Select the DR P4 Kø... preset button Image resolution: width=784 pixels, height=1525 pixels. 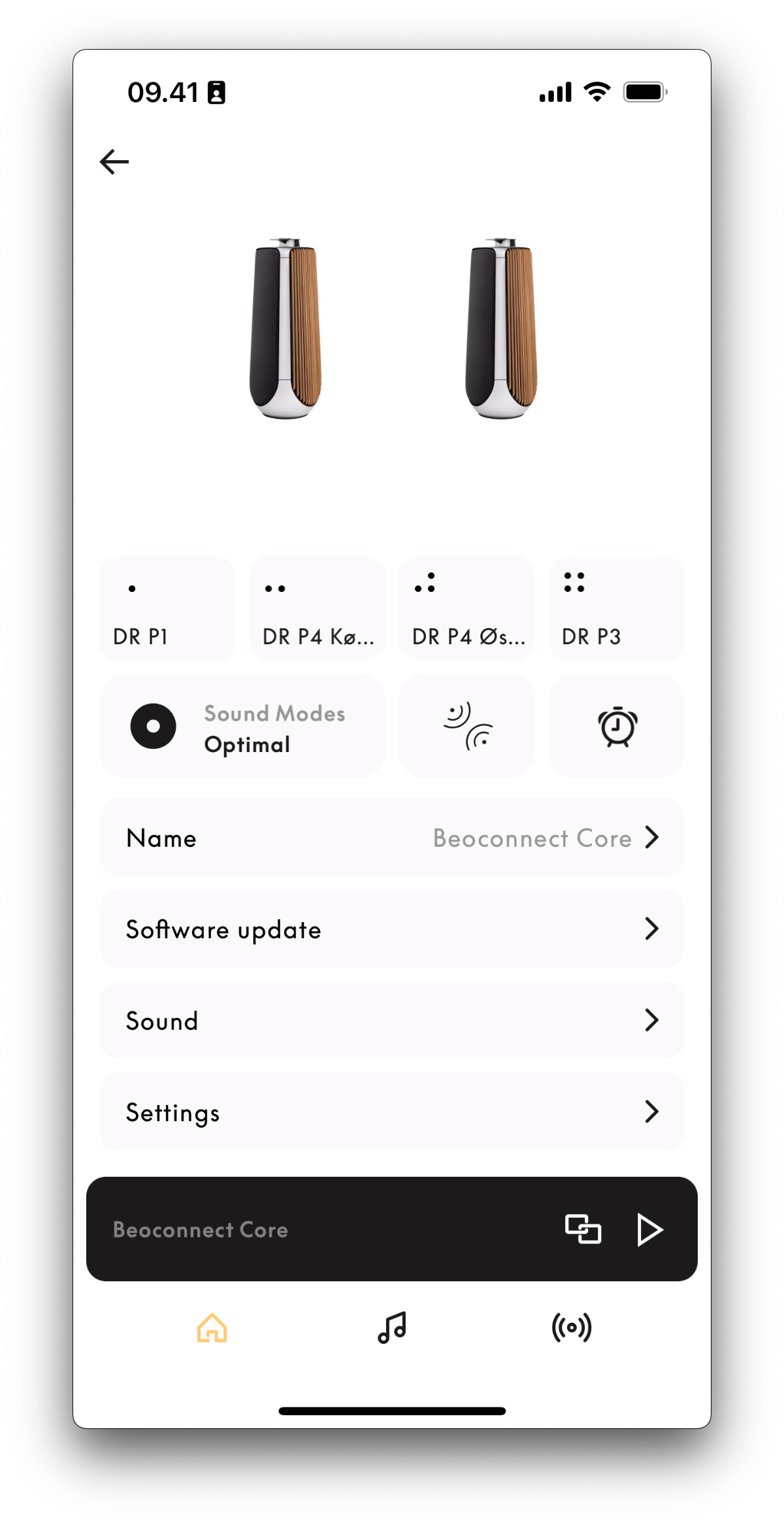click(316, 608)
